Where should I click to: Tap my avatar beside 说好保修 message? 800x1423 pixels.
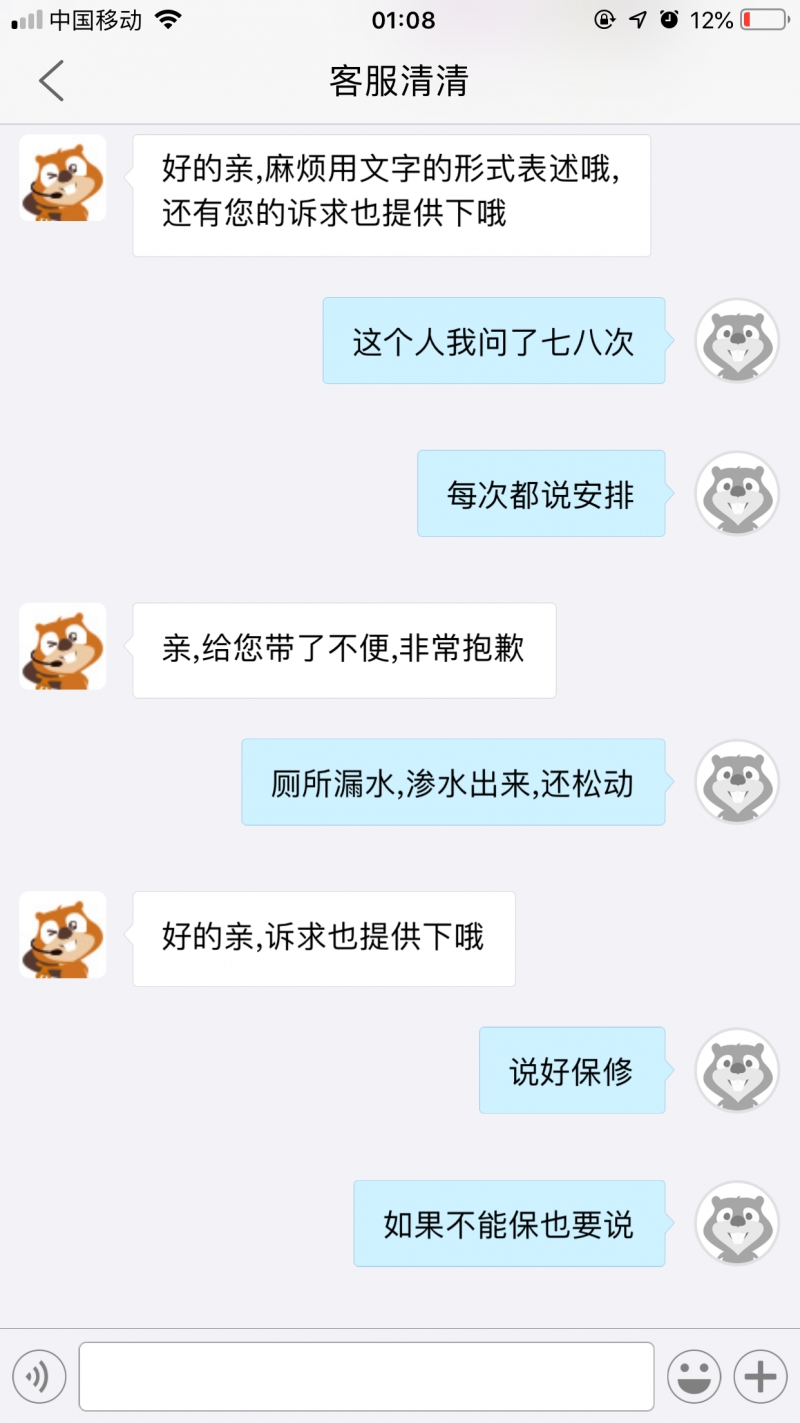tap(737, 1071)
